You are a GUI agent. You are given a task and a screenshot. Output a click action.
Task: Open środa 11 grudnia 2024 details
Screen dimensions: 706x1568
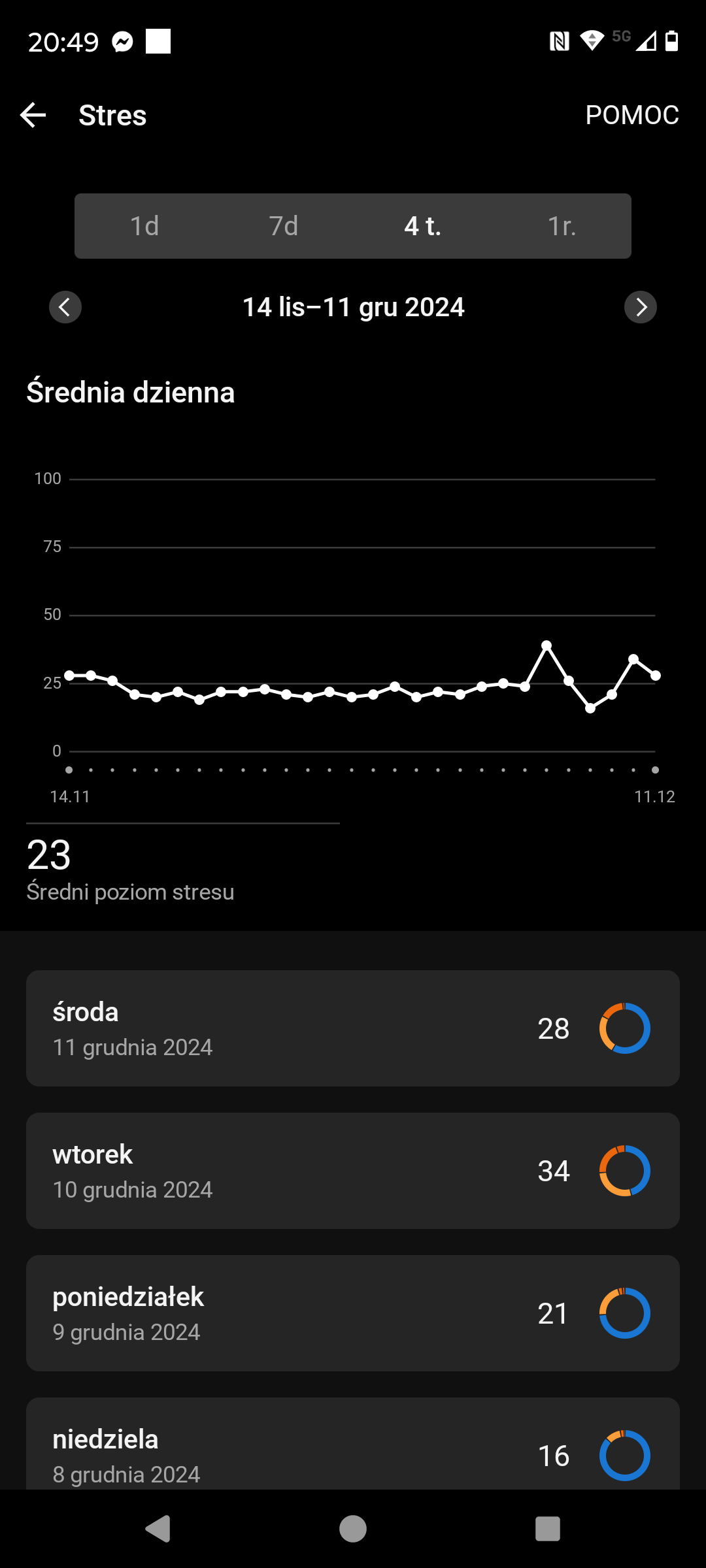[x=353, y=1028]
